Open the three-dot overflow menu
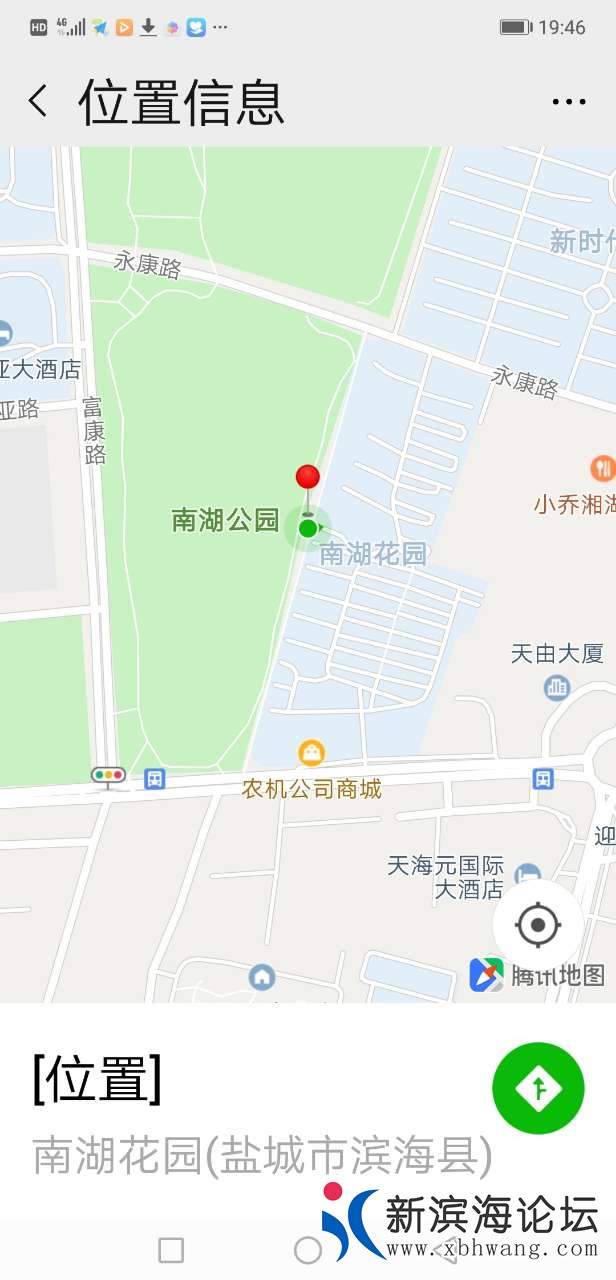The image size is (616, 1280). [568, 101]
